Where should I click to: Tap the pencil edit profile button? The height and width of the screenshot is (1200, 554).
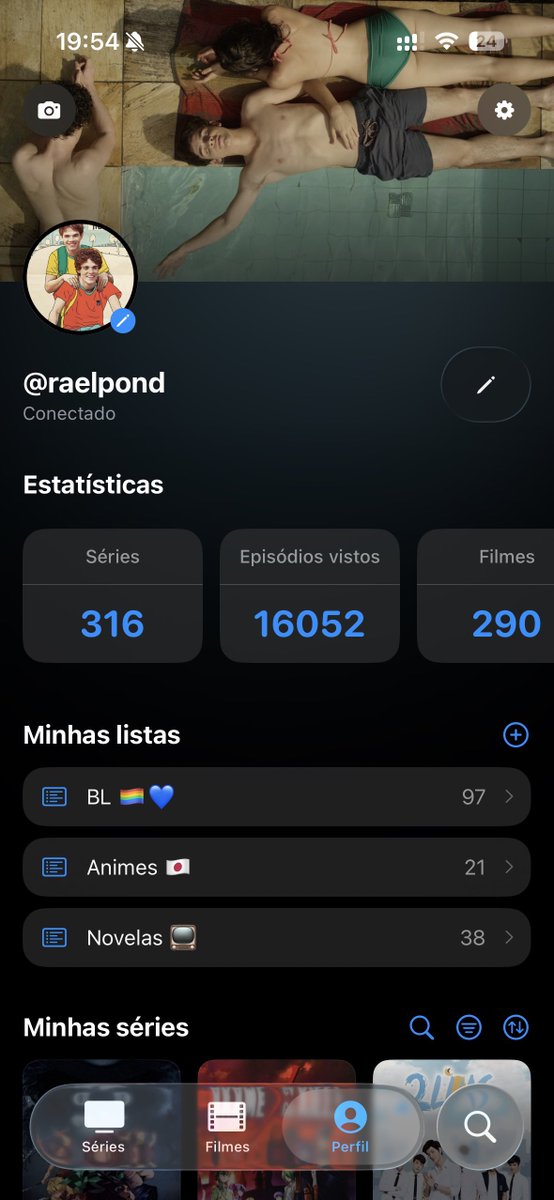[486, 385]
